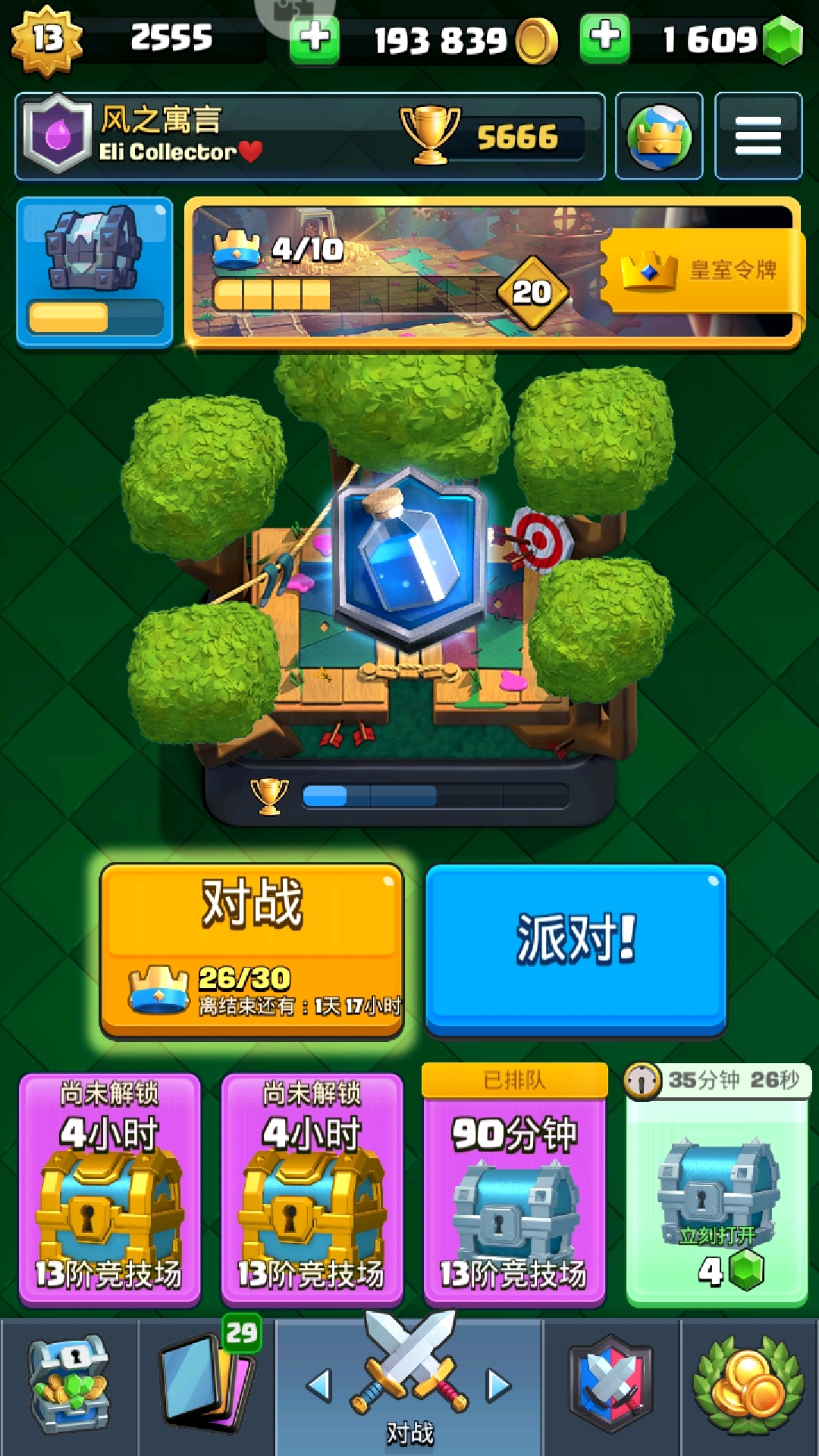Start a match with 对战 button
Image resolution: width=819 pixels, height=1456 pixels.
coord(252,949)
